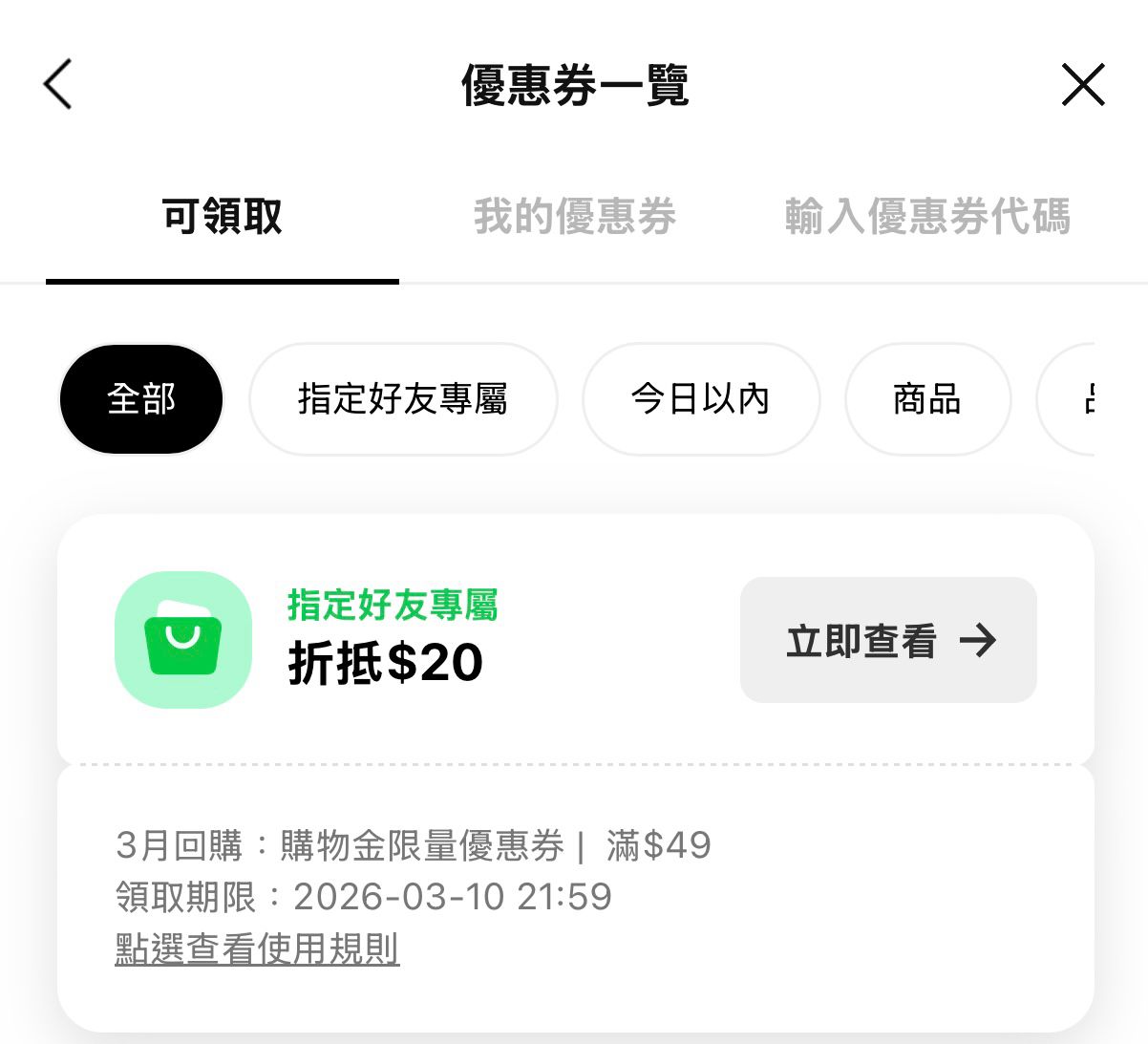Select the 可領取 tab
The width and height of the screenshot is (1148, 1044).
click(x=222, y=217)
